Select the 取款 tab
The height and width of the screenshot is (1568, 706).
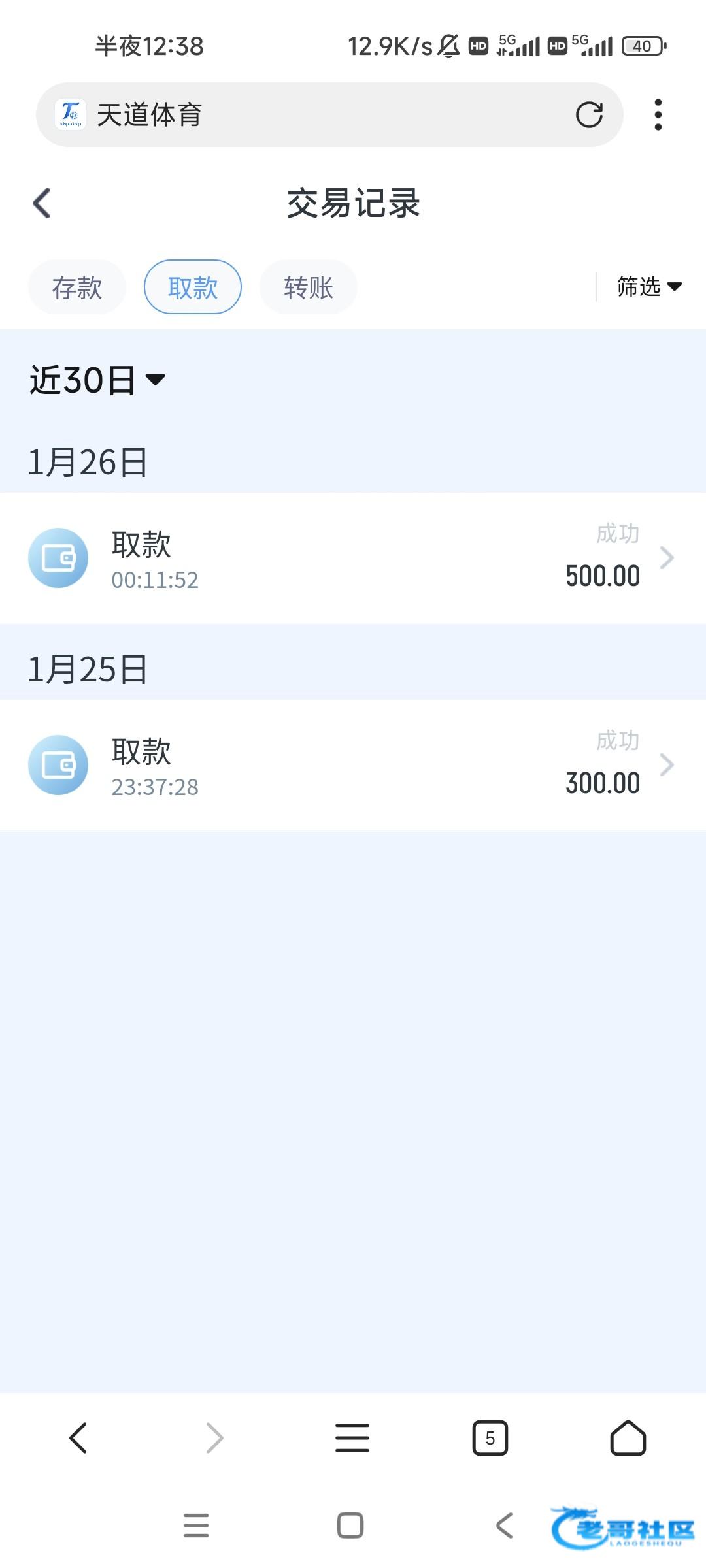pyautogui.click(x=193, y=287)
